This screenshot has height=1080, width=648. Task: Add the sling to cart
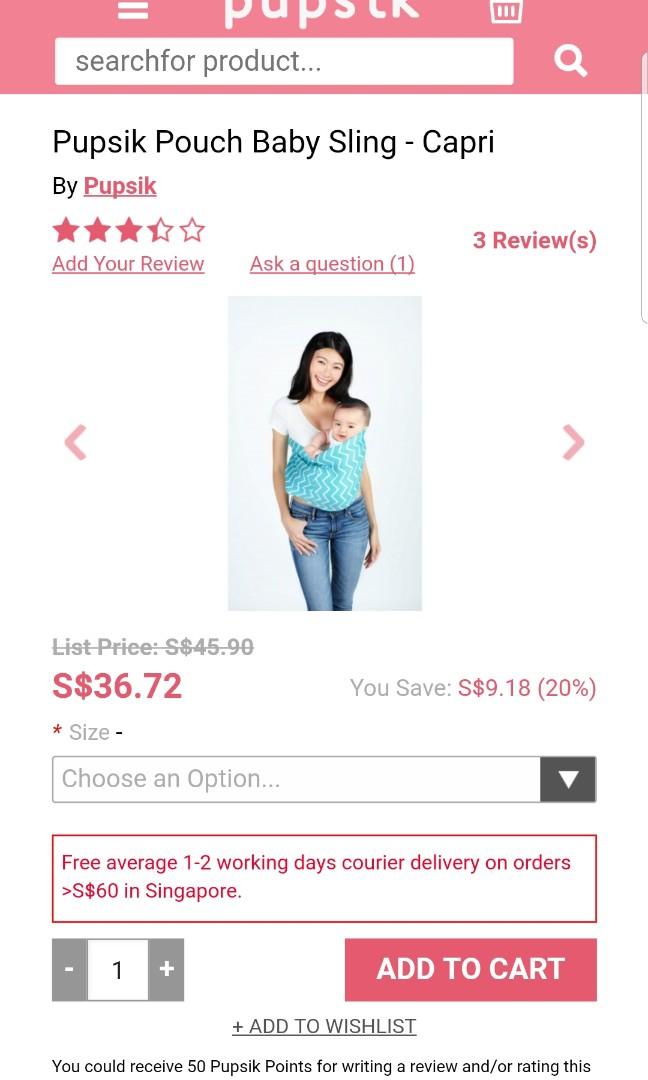pos(470,969)
